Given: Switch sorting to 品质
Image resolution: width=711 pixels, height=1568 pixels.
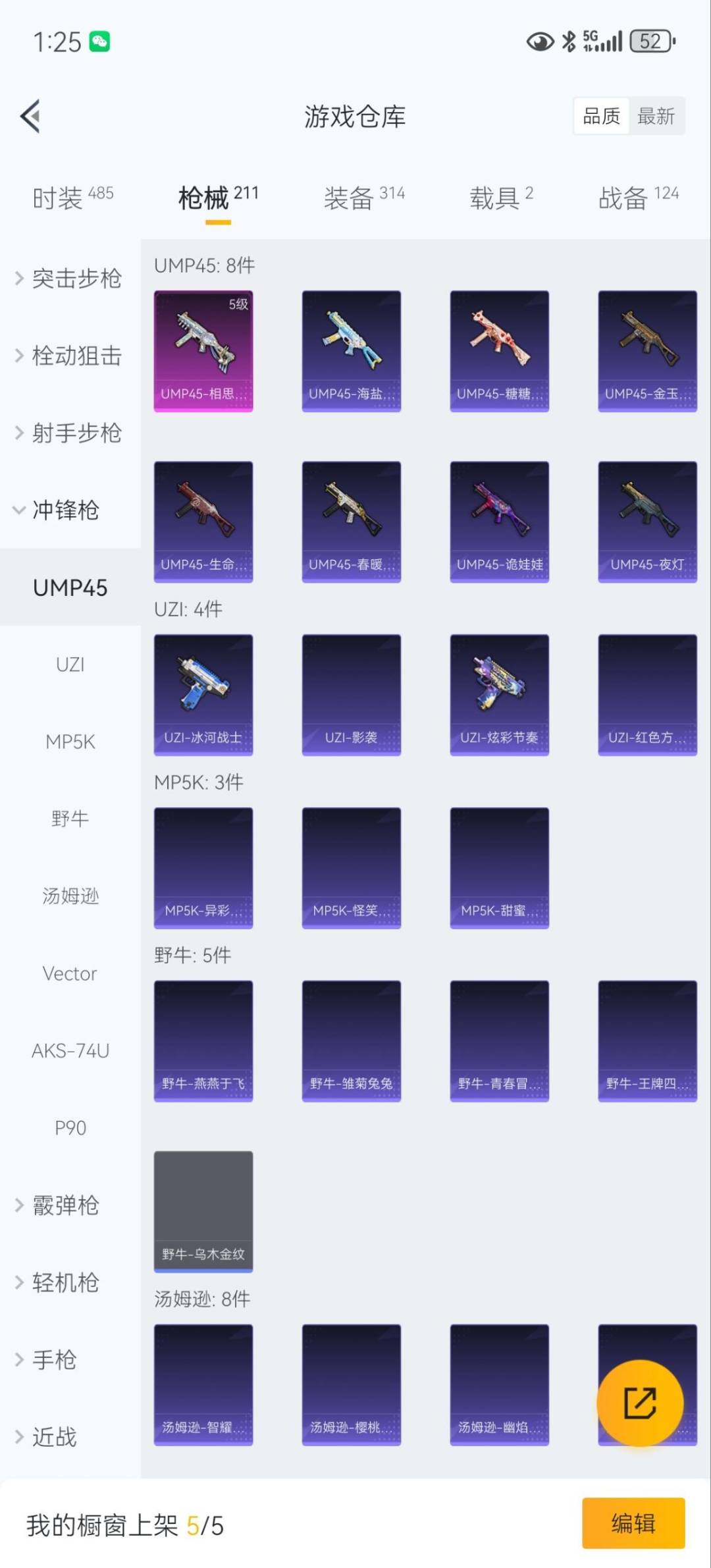Looking at the screenshot, I should click(x=600, y=115).
